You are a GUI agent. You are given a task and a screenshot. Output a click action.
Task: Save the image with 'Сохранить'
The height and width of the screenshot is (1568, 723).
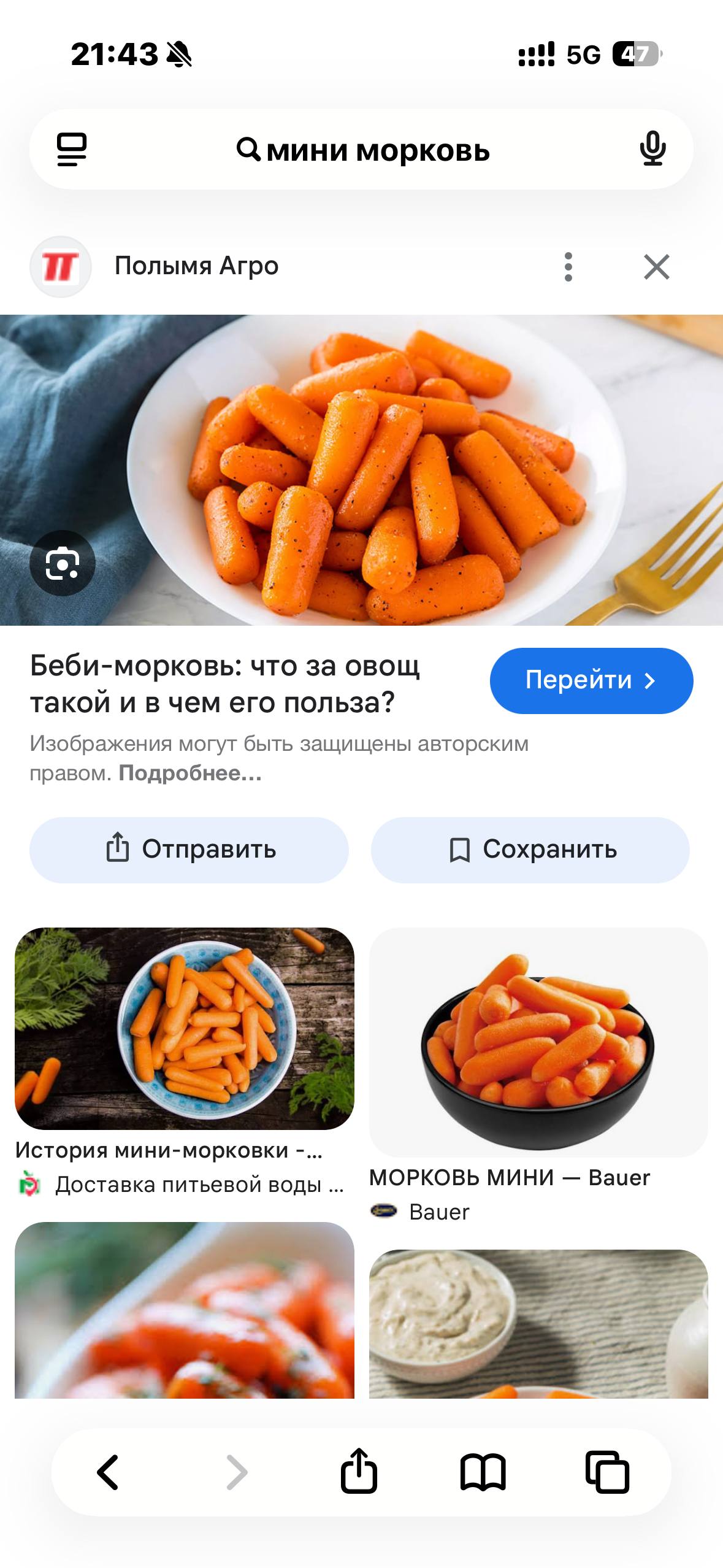pos(530,850)
